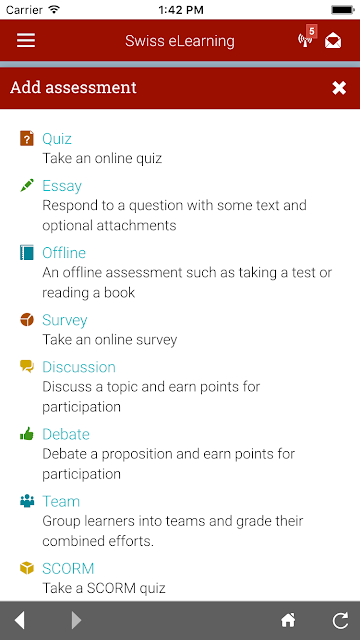Viewport: 360px width, 640px height.
Task: Go back with the left arrow
Action: pyautogui.click(x=19, y=620)
